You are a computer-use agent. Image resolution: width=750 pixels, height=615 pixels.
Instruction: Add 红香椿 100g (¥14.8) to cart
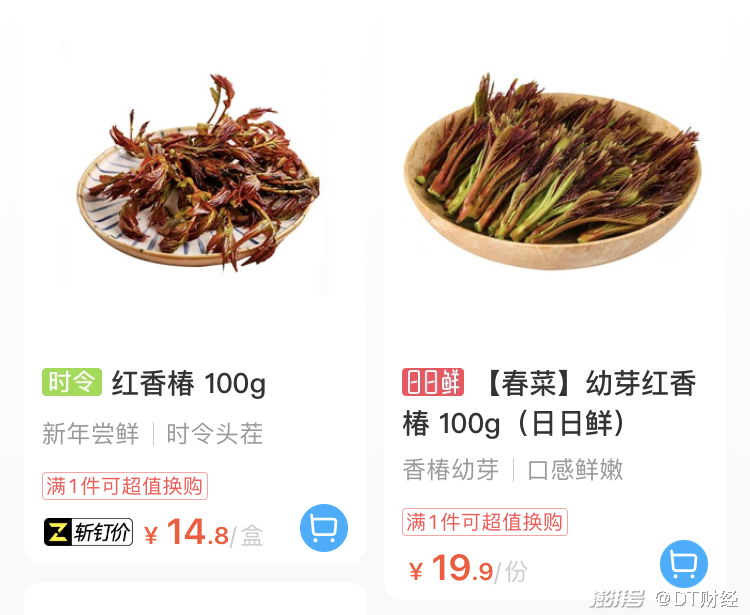click(x=324, y=528)
